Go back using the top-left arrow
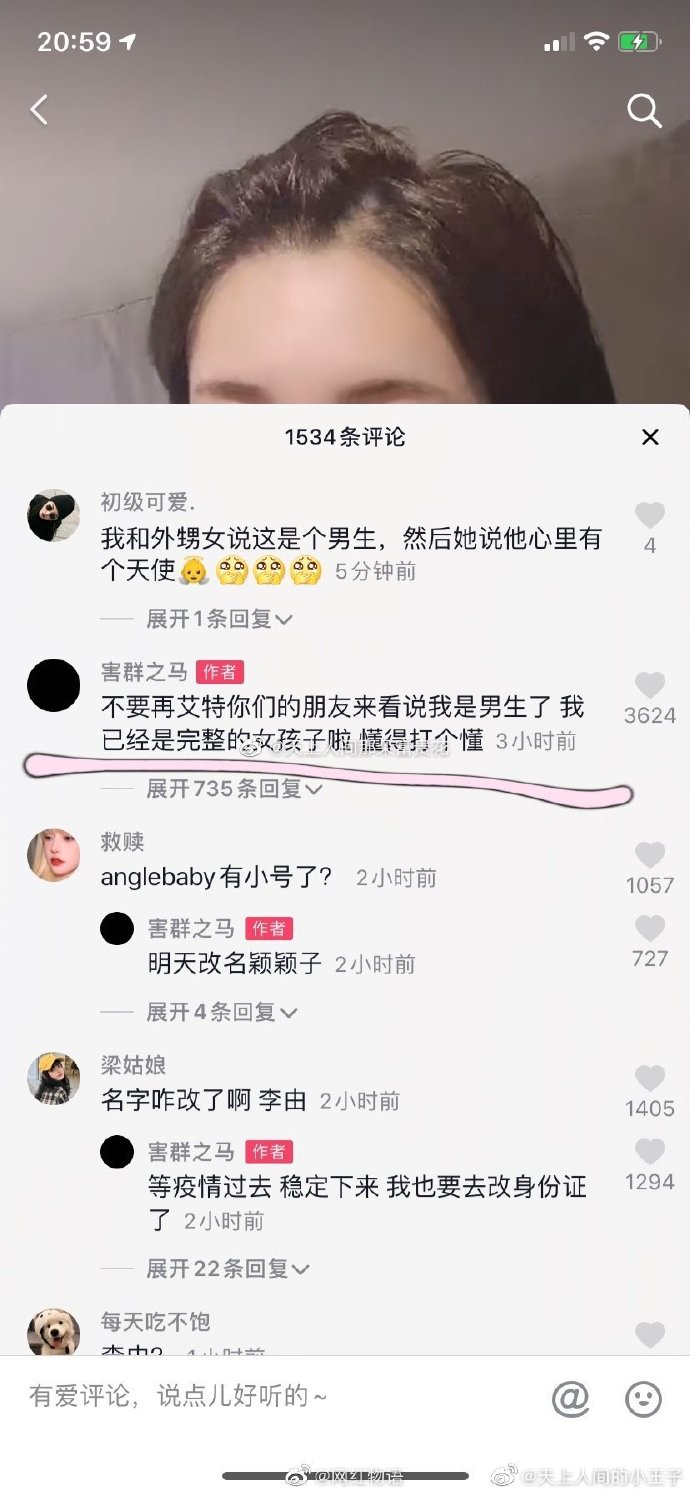The width and height of the screenshot is (690, 1493). (39, 110)
